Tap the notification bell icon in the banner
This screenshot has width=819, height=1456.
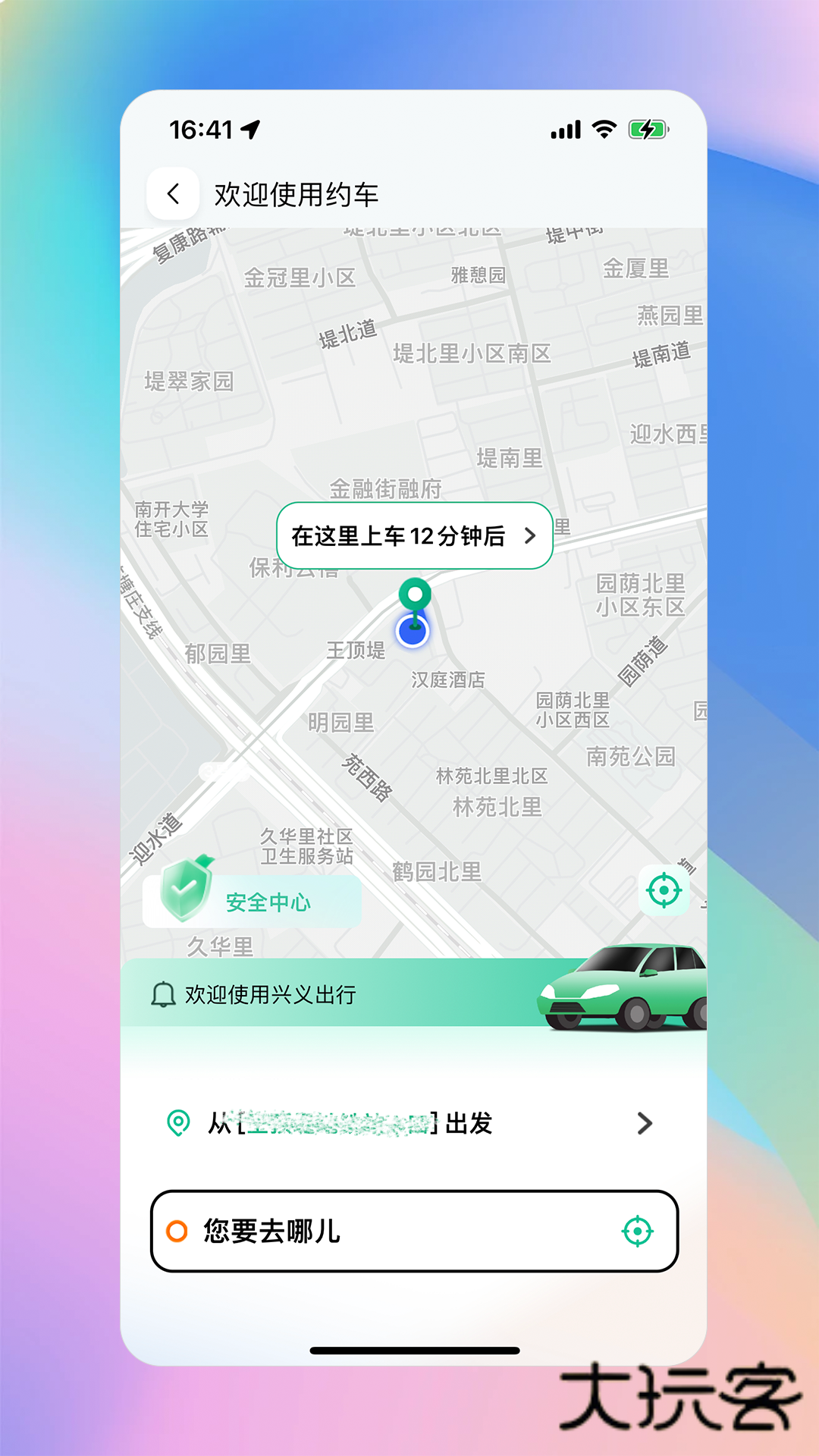pyautogui.click(x=163, y=993)
